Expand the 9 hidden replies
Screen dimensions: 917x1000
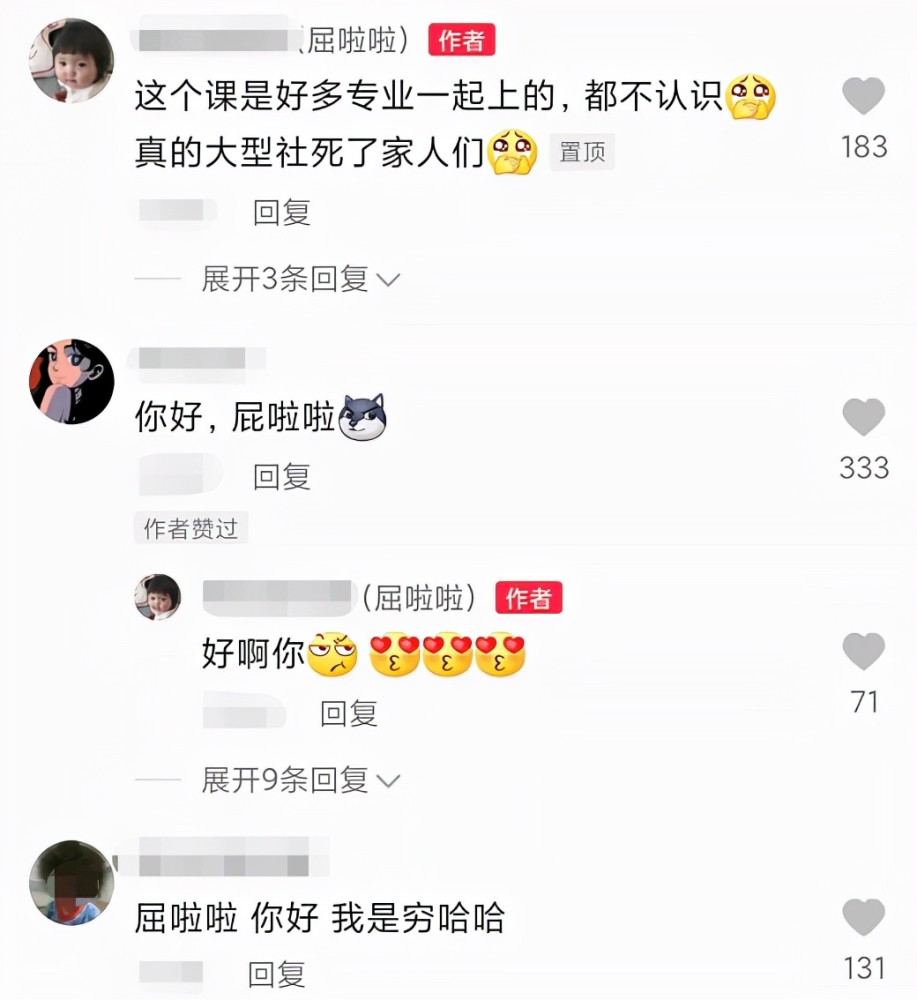click(300, 780)
